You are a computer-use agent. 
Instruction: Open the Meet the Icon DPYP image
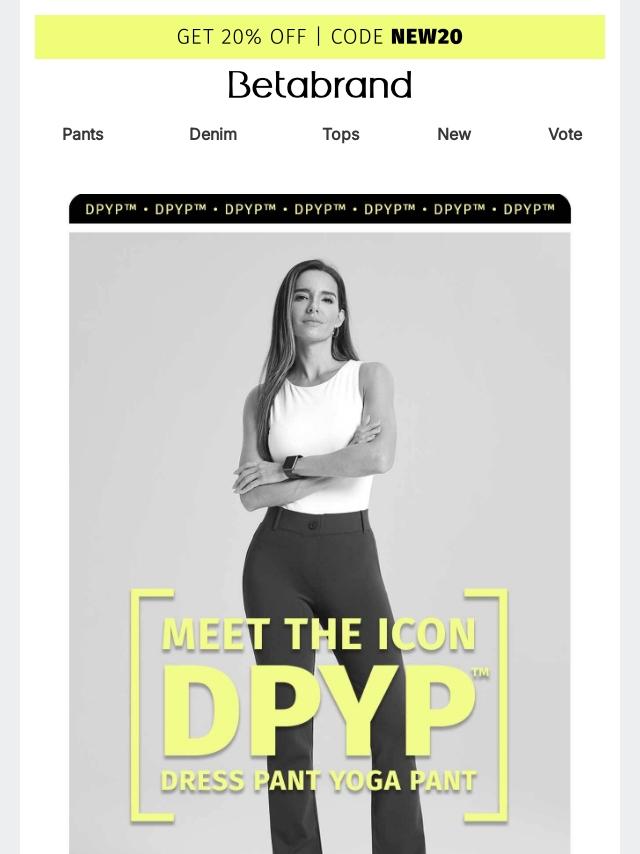coord(320,540)
